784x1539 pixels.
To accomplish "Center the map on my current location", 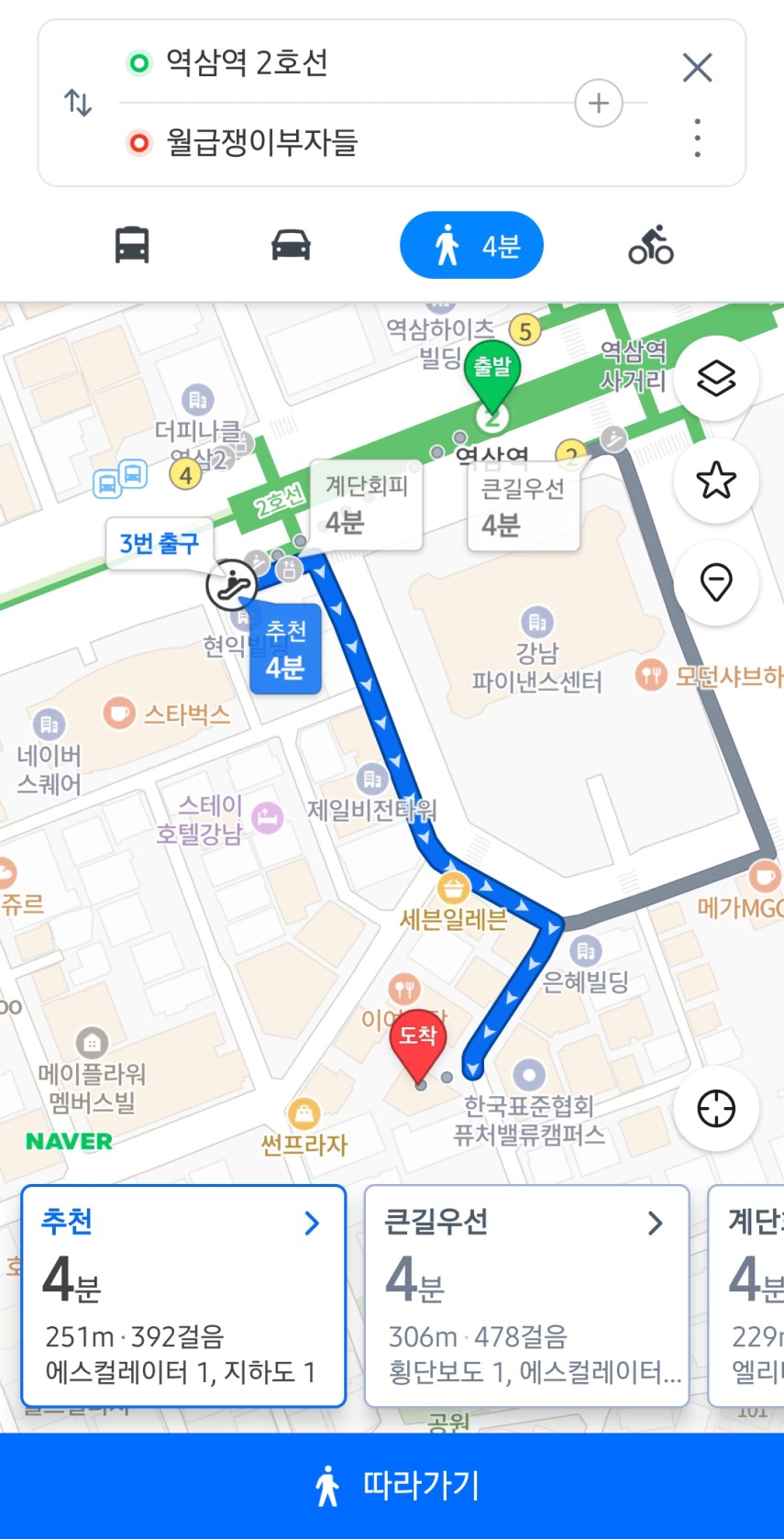I will [x=716, y=1108].
